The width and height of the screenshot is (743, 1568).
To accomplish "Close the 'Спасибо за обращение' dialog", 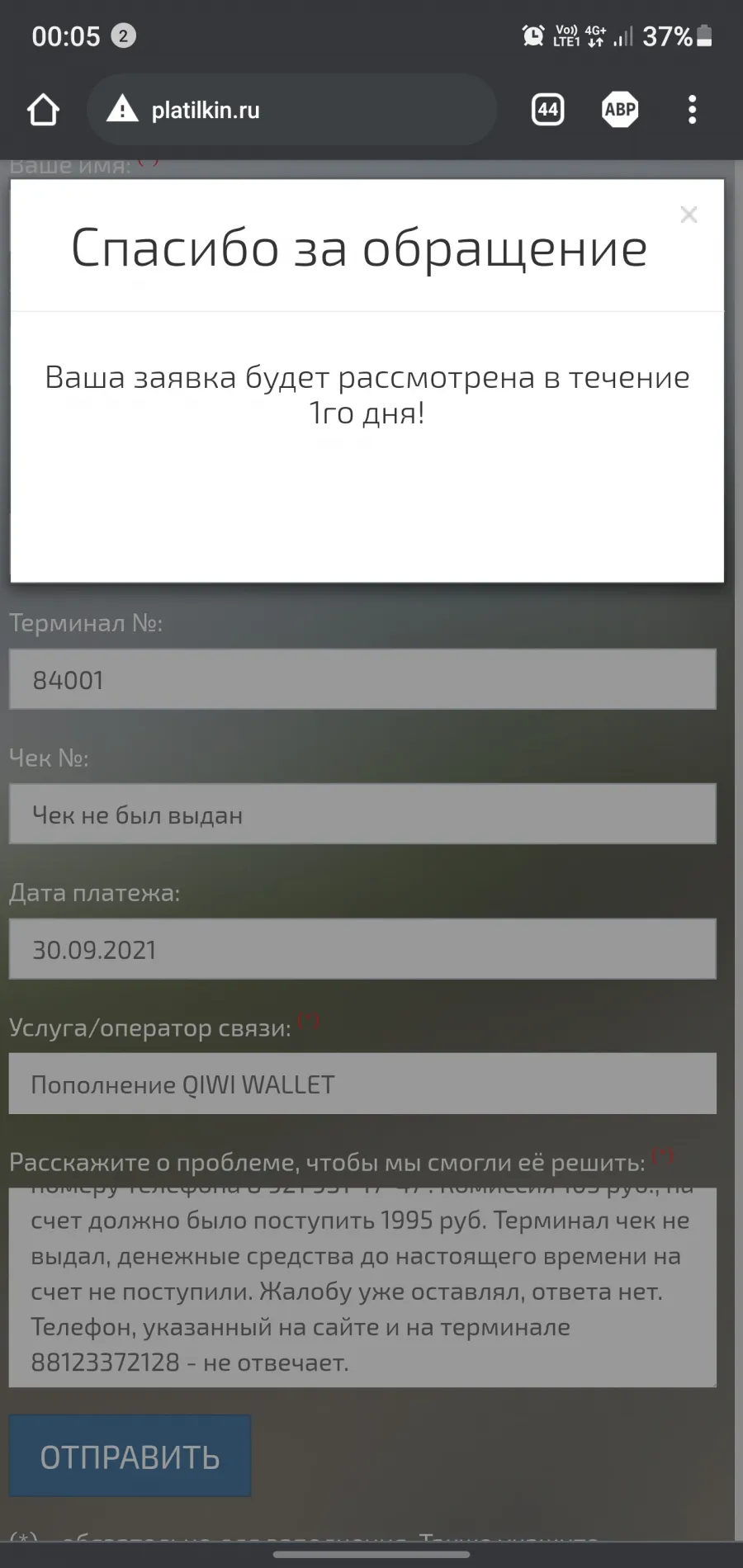I will coord(689,215).
